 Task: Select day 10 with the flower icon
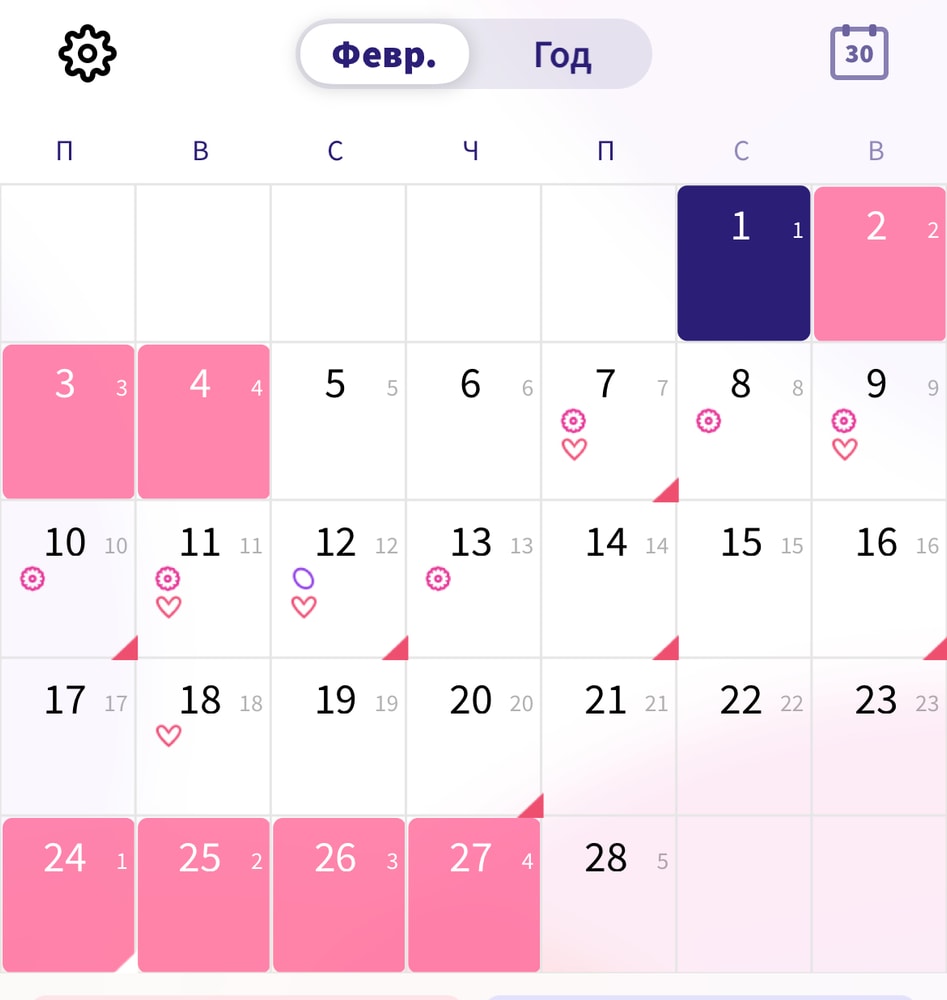click(68, 579)
